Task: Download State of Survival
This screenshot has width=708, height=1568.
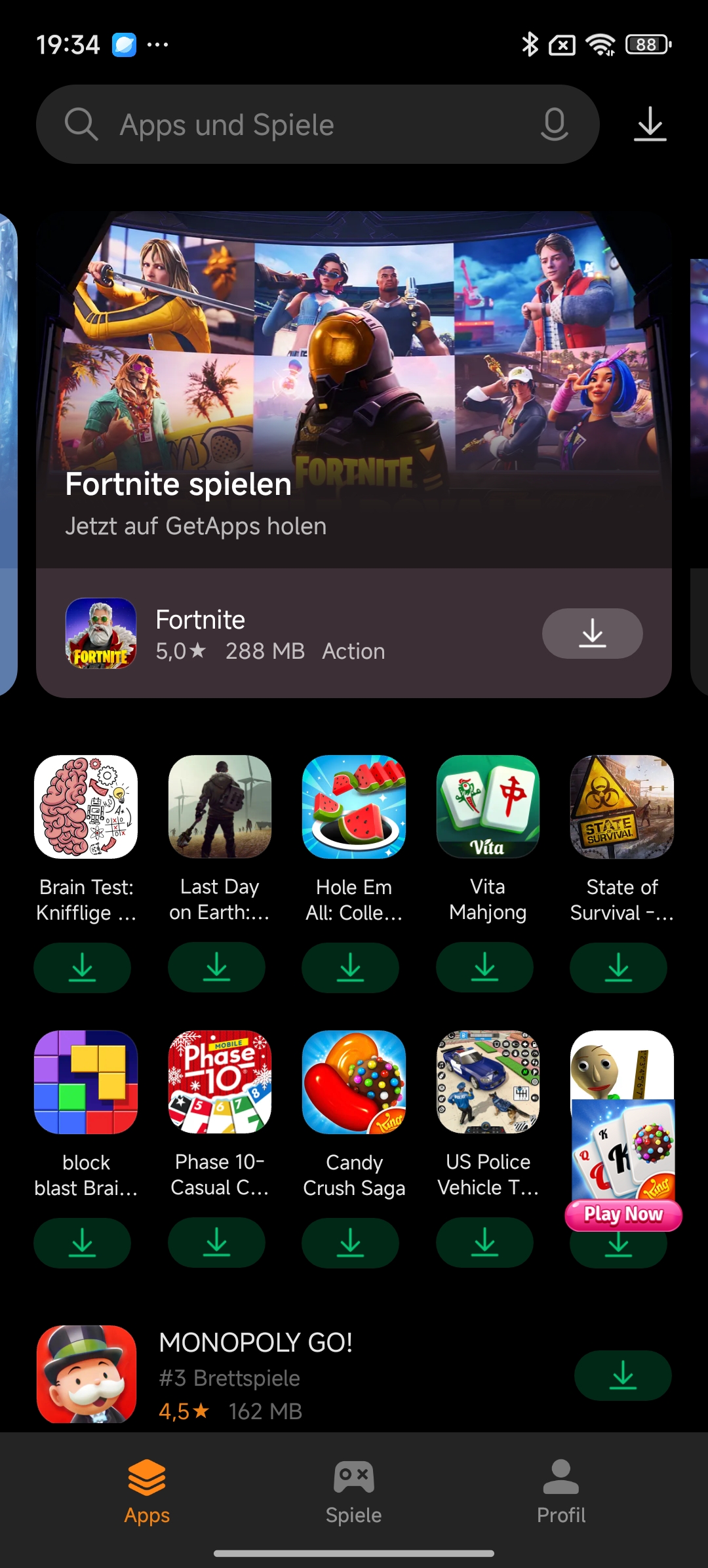Action: coord(618,967)
